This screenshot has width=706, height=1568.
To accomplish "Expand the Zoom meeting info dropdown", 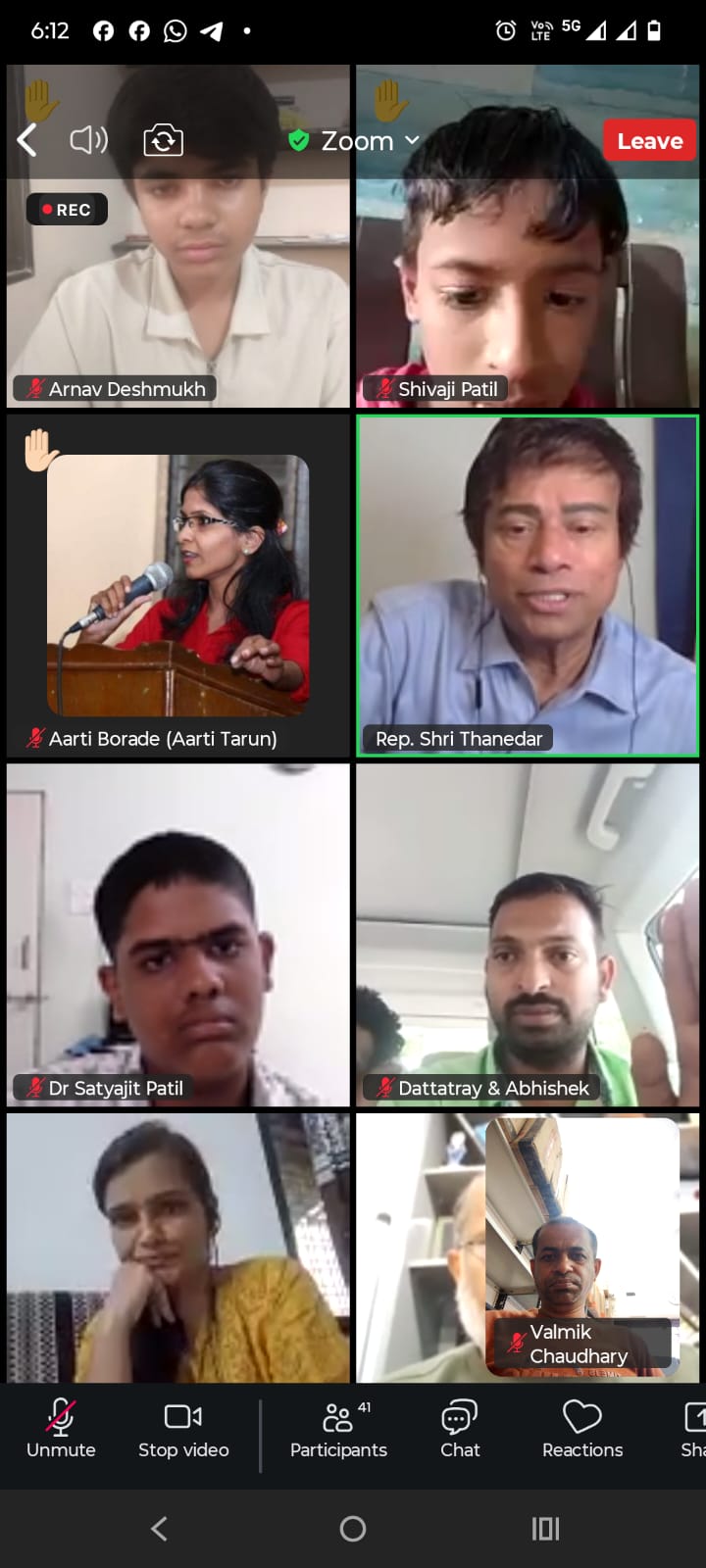I will (x=357, y=141).
